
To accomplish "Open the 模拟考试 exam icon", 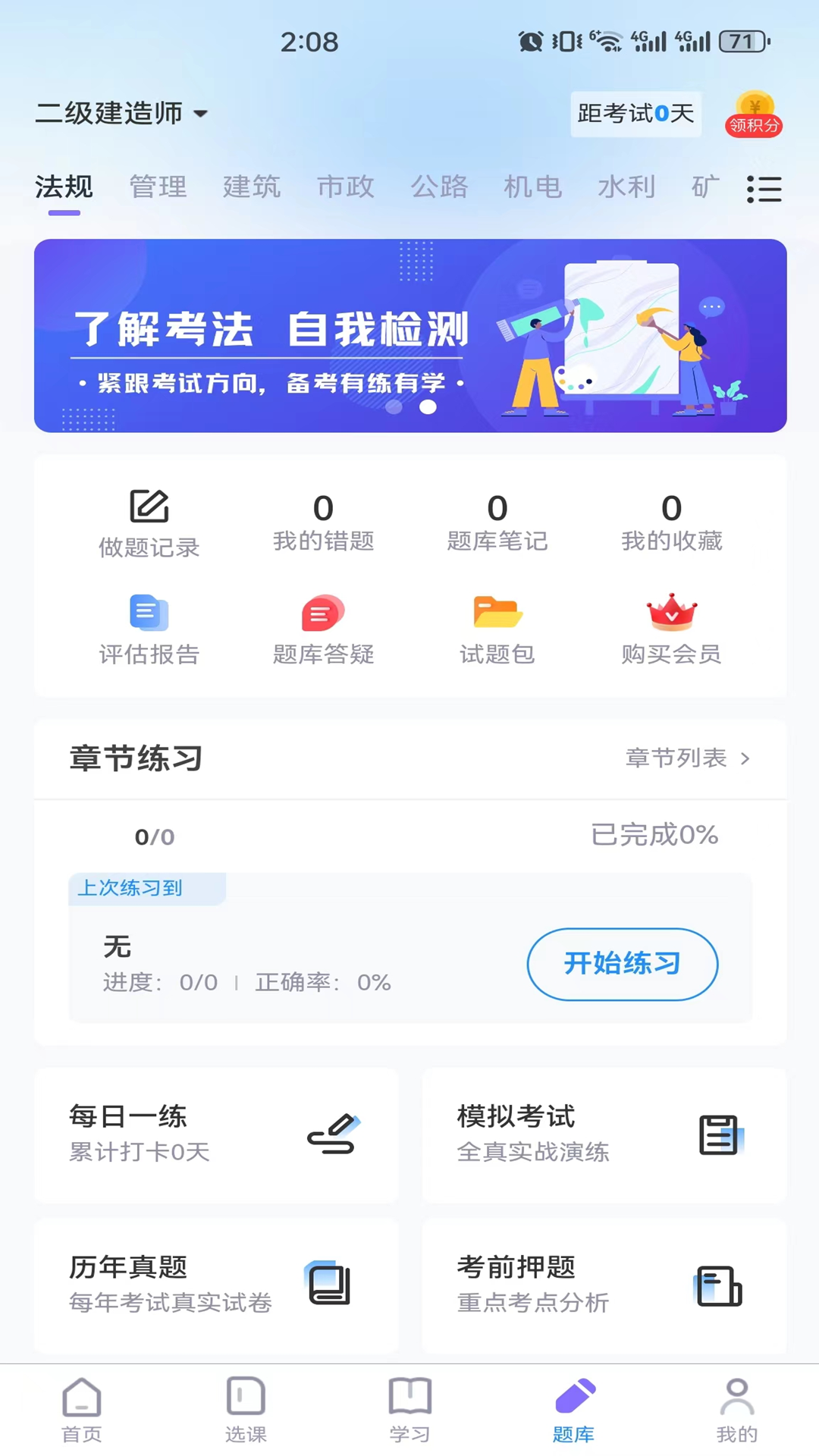I will point(719,1133).
